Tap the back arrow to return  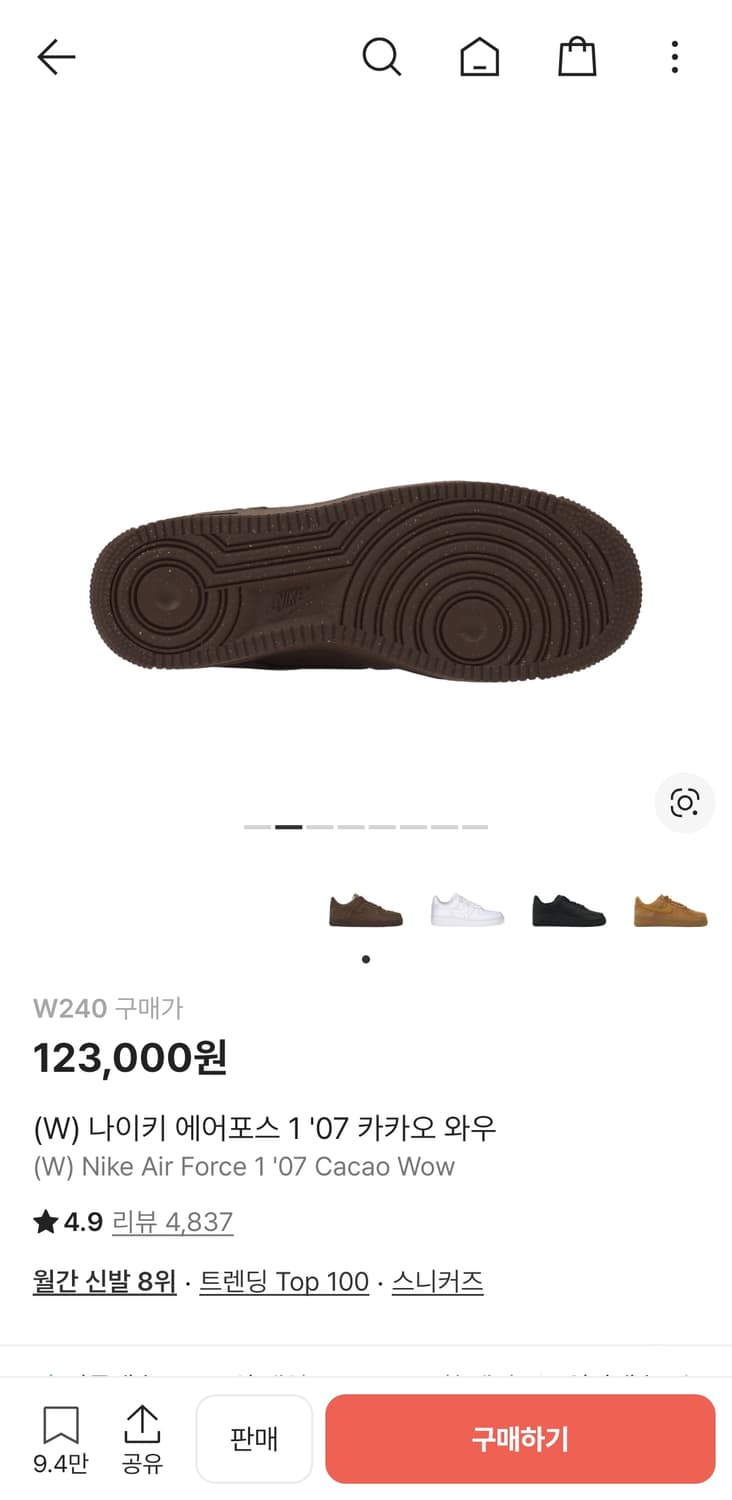tap(56, 57)
